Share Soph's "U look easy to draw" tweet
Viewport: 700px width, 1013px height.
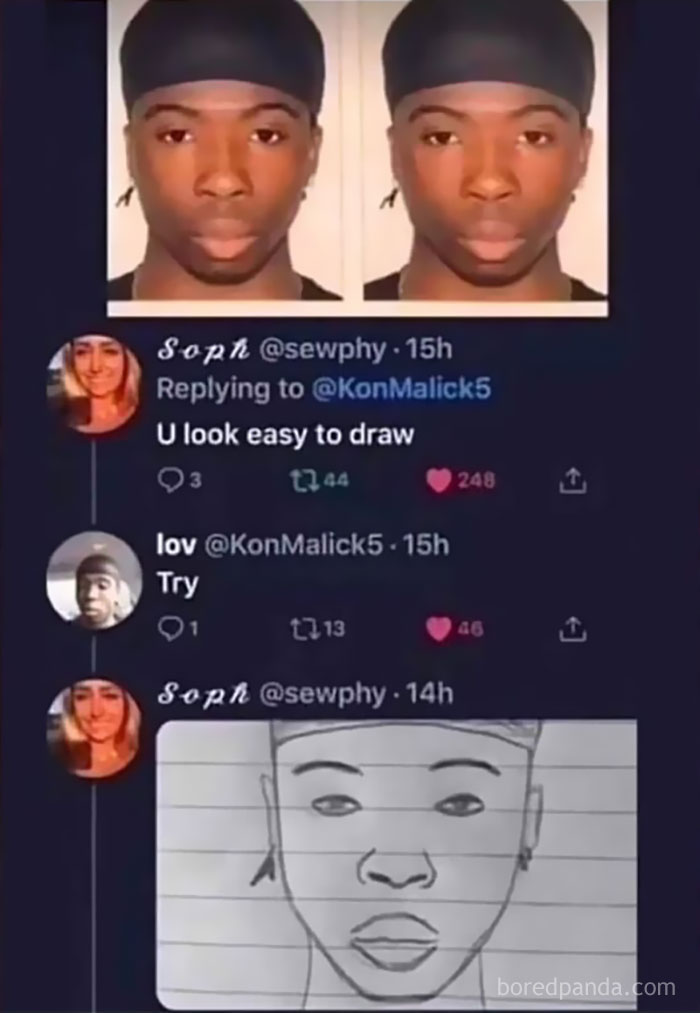tap(570, 480)
